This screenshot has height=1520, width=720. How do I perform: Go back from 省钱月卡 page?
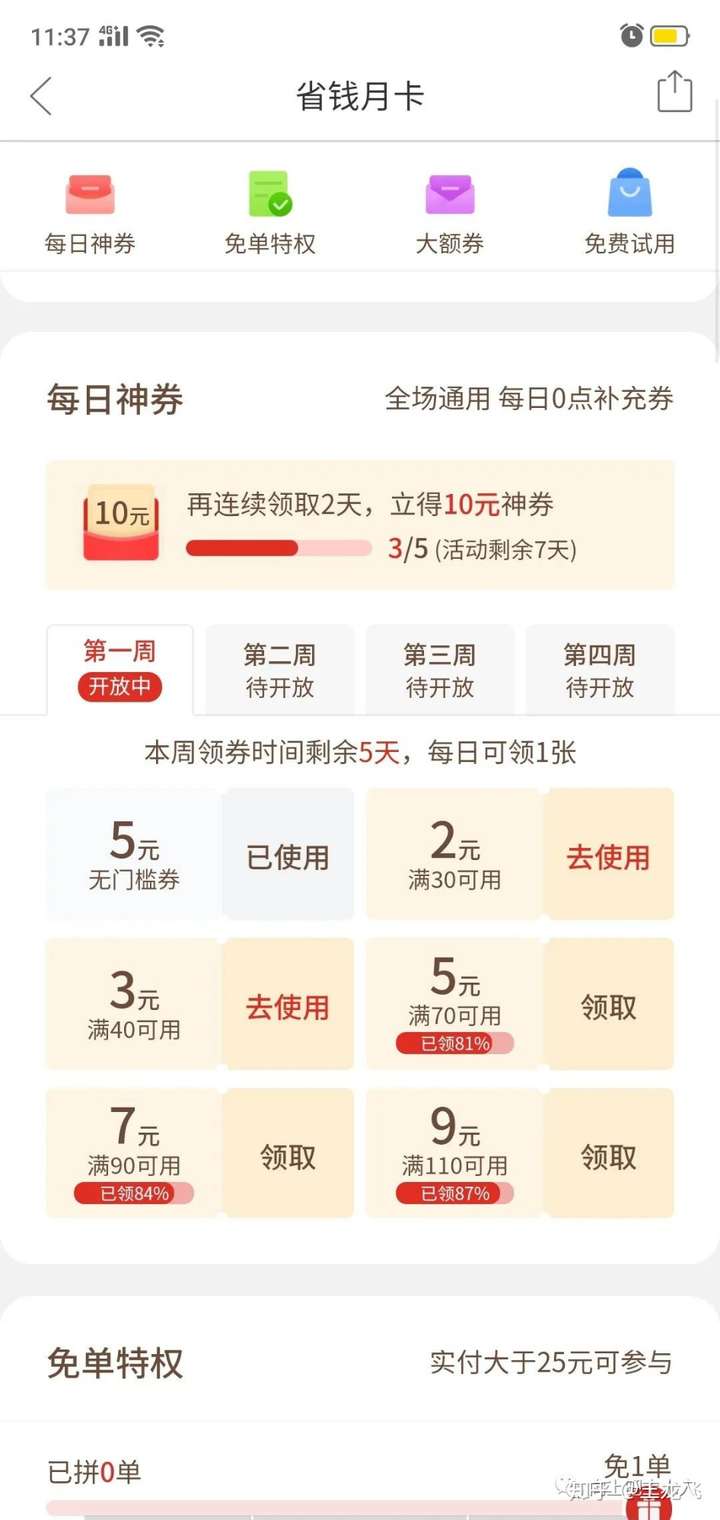41,96
